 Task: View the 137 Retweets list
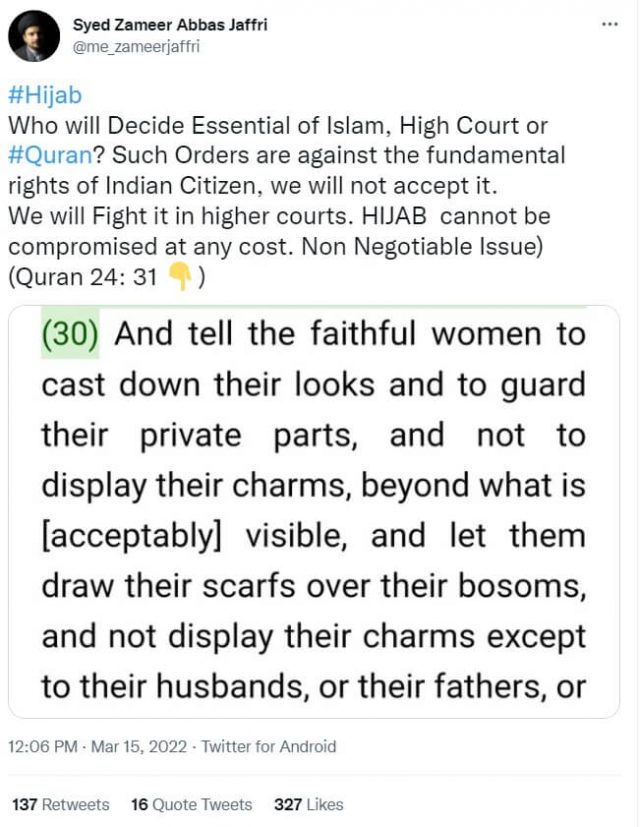61,804
